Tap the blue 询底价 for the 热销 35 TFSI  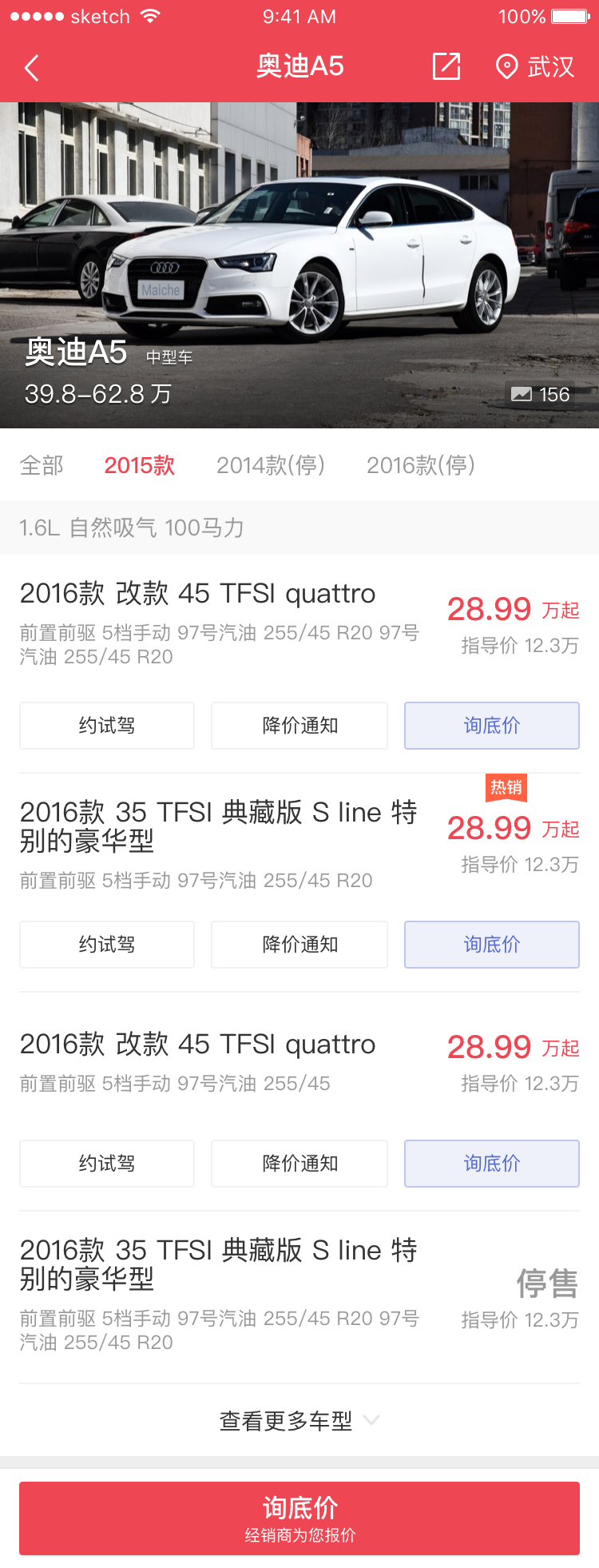coord(491,945)
